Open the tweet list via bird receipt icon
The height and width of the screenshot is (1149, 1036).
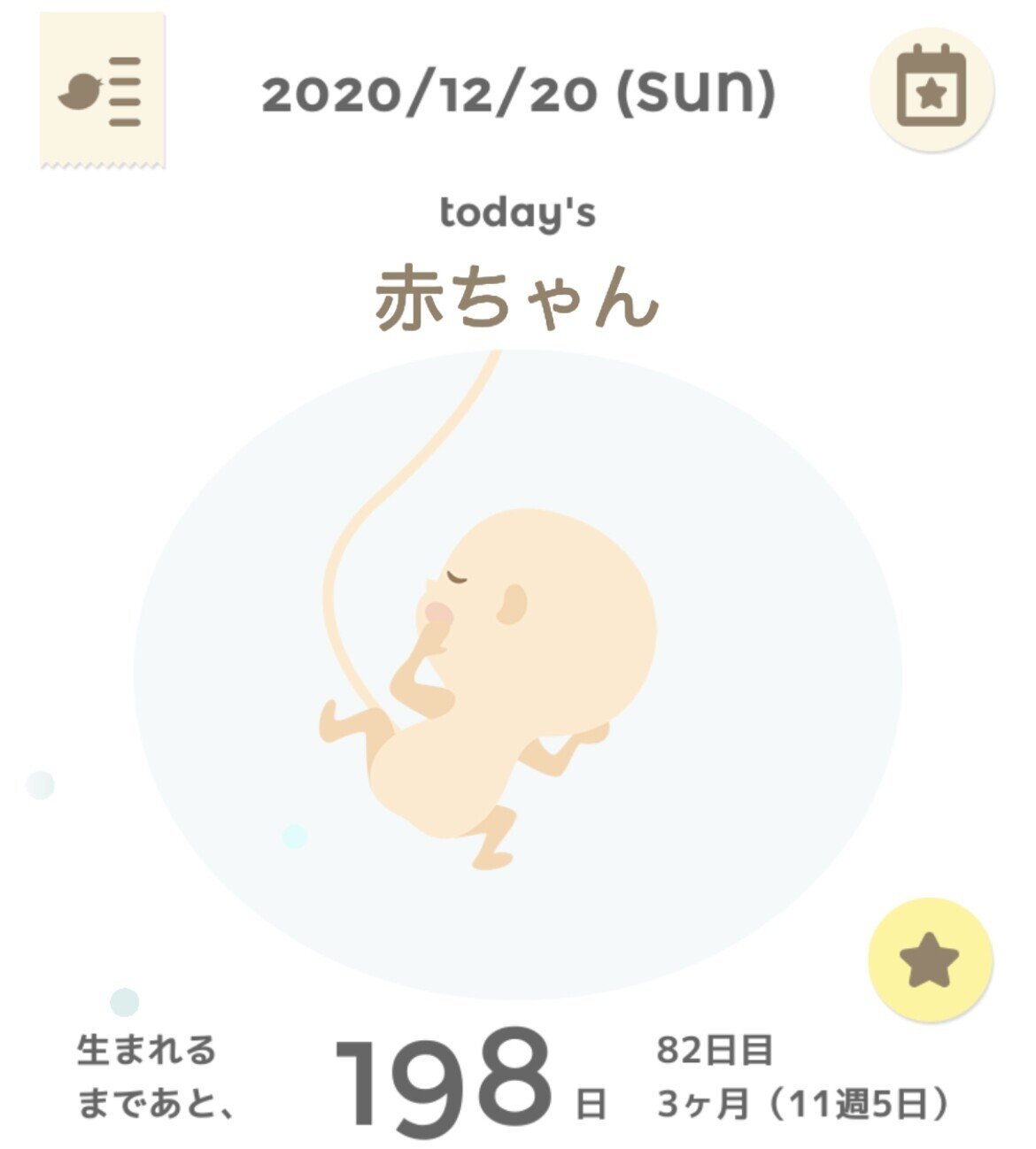point(102,89)
